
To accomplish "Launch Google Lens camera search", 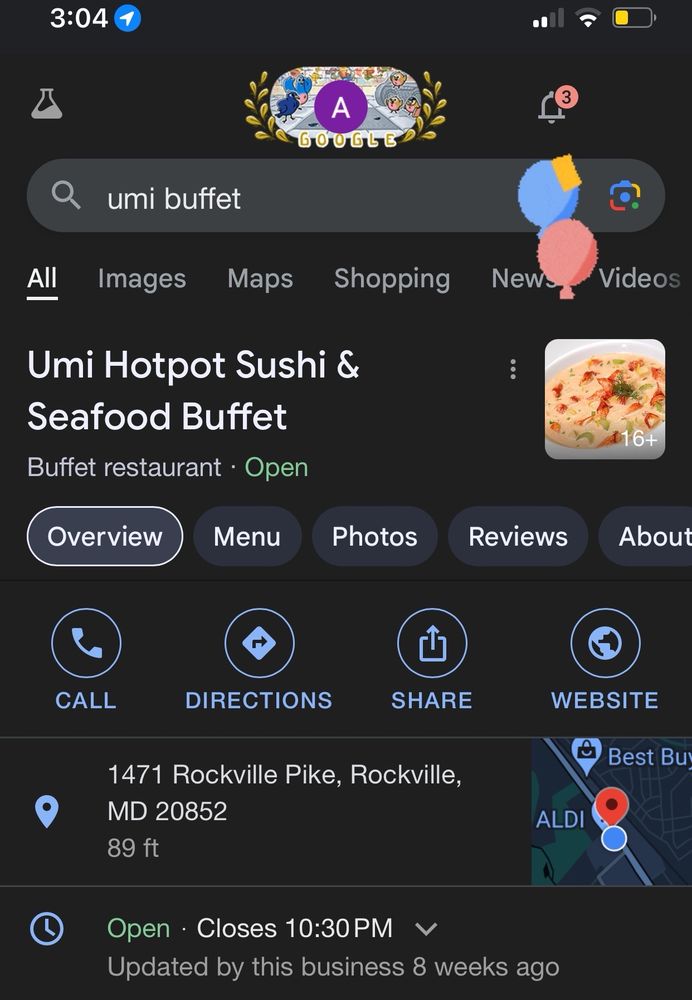I will tap(626, 196).
